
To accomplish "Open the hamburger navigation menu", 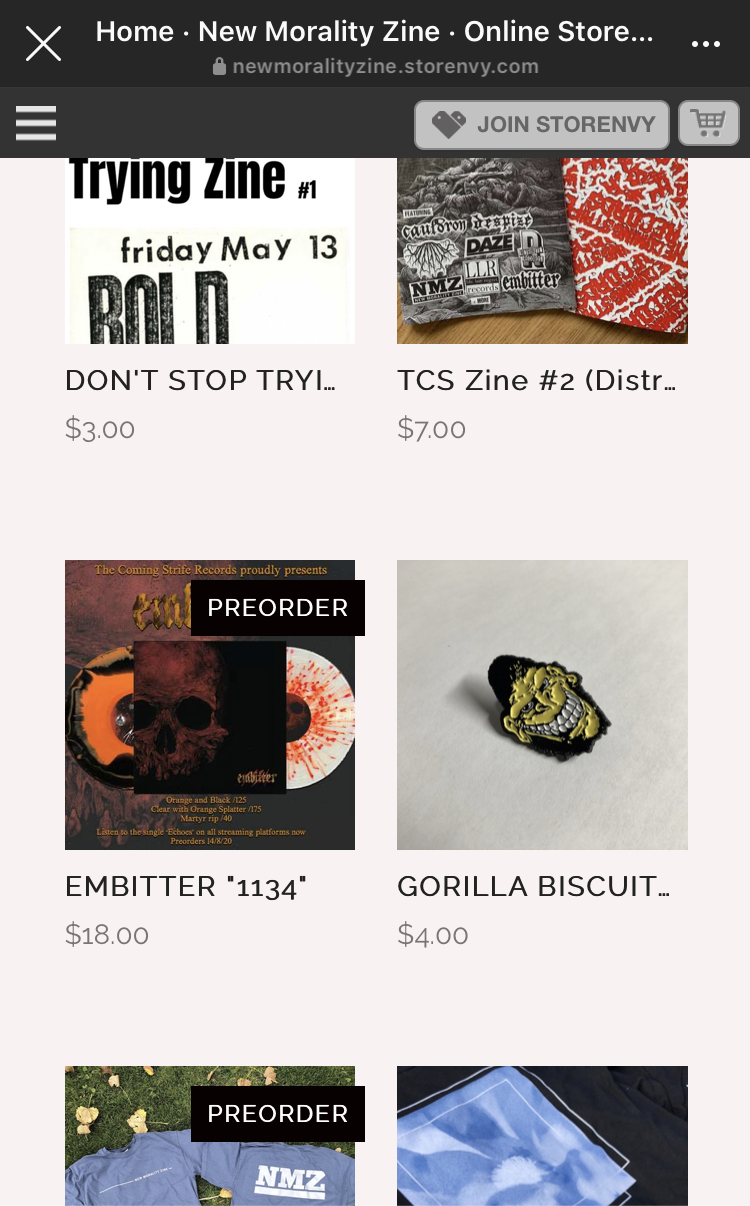I will (36, 123).
